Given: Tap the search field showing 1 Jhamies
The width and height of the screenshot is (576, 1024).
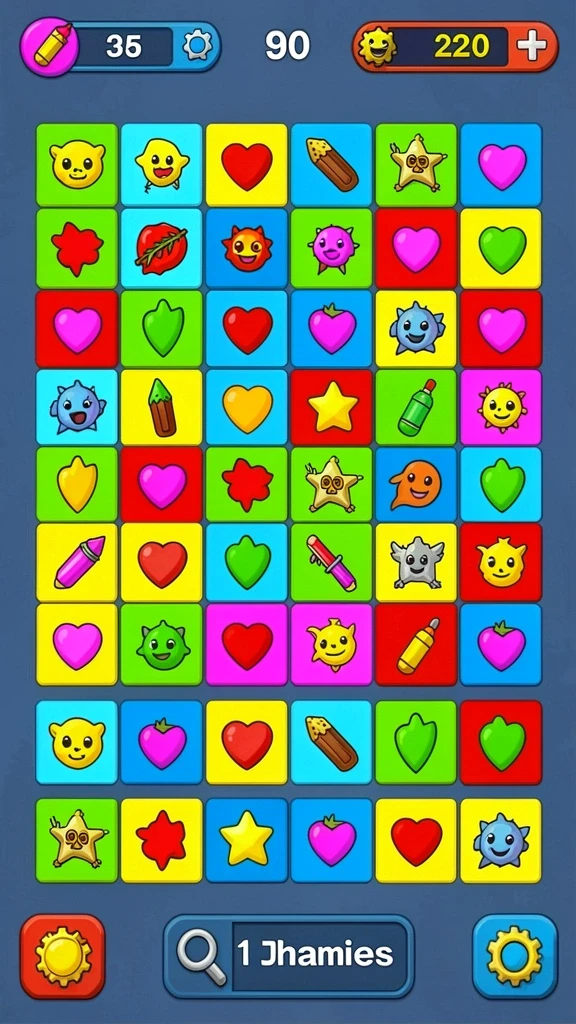Looking at the screenshot, I should [289, 956].
